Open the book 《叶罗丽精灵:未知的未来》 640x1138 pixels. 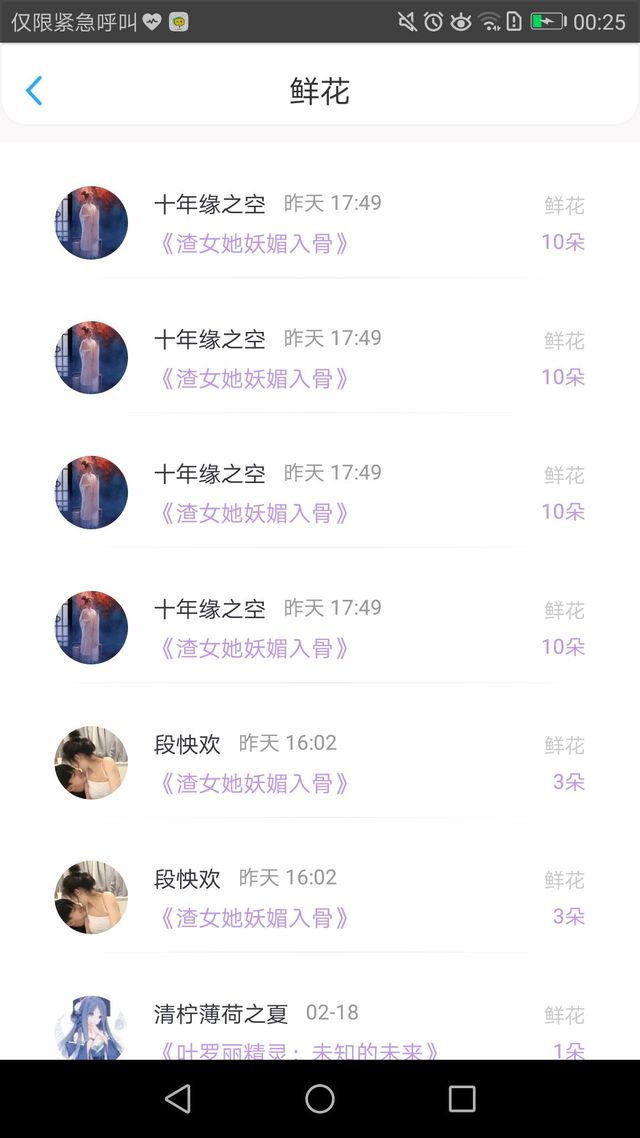[298, 1050]
